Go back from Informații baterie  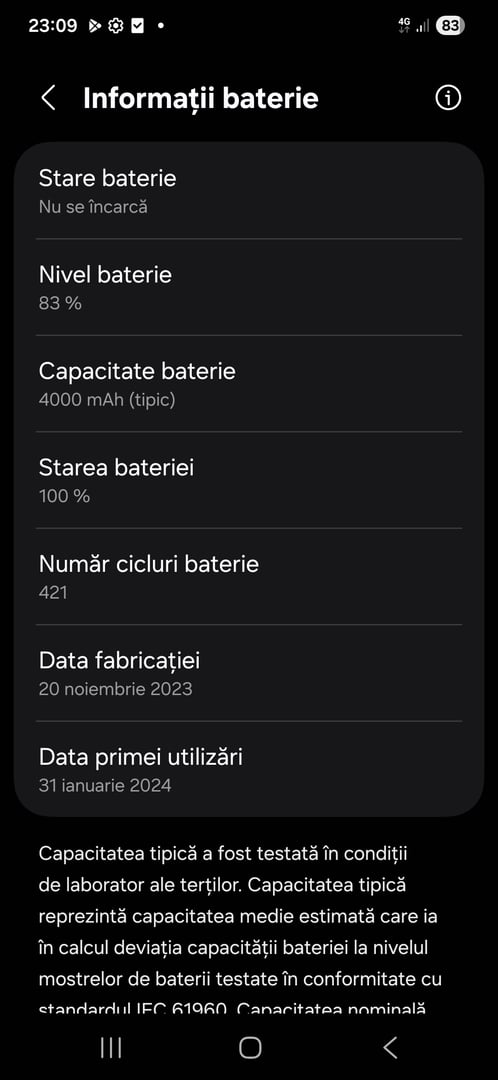[48, 98]
